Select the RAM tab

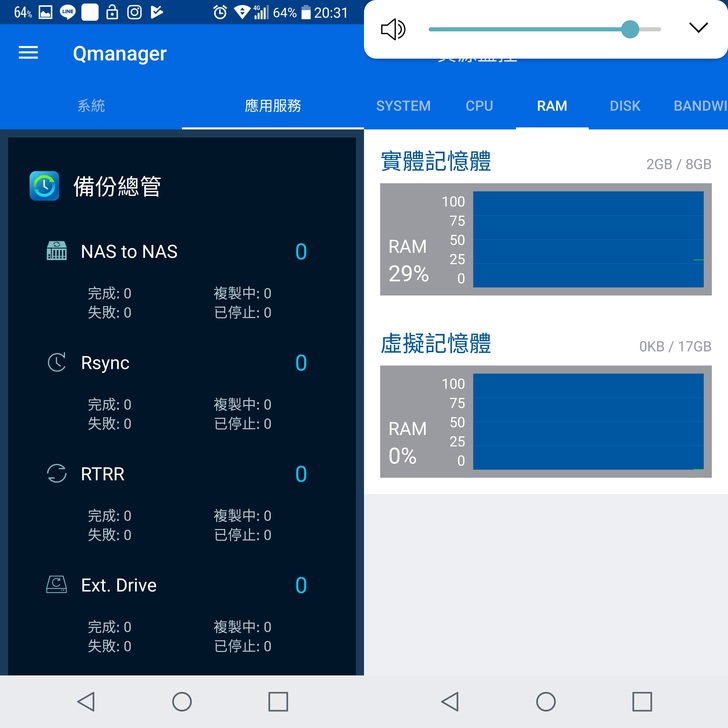coord(552,105)
